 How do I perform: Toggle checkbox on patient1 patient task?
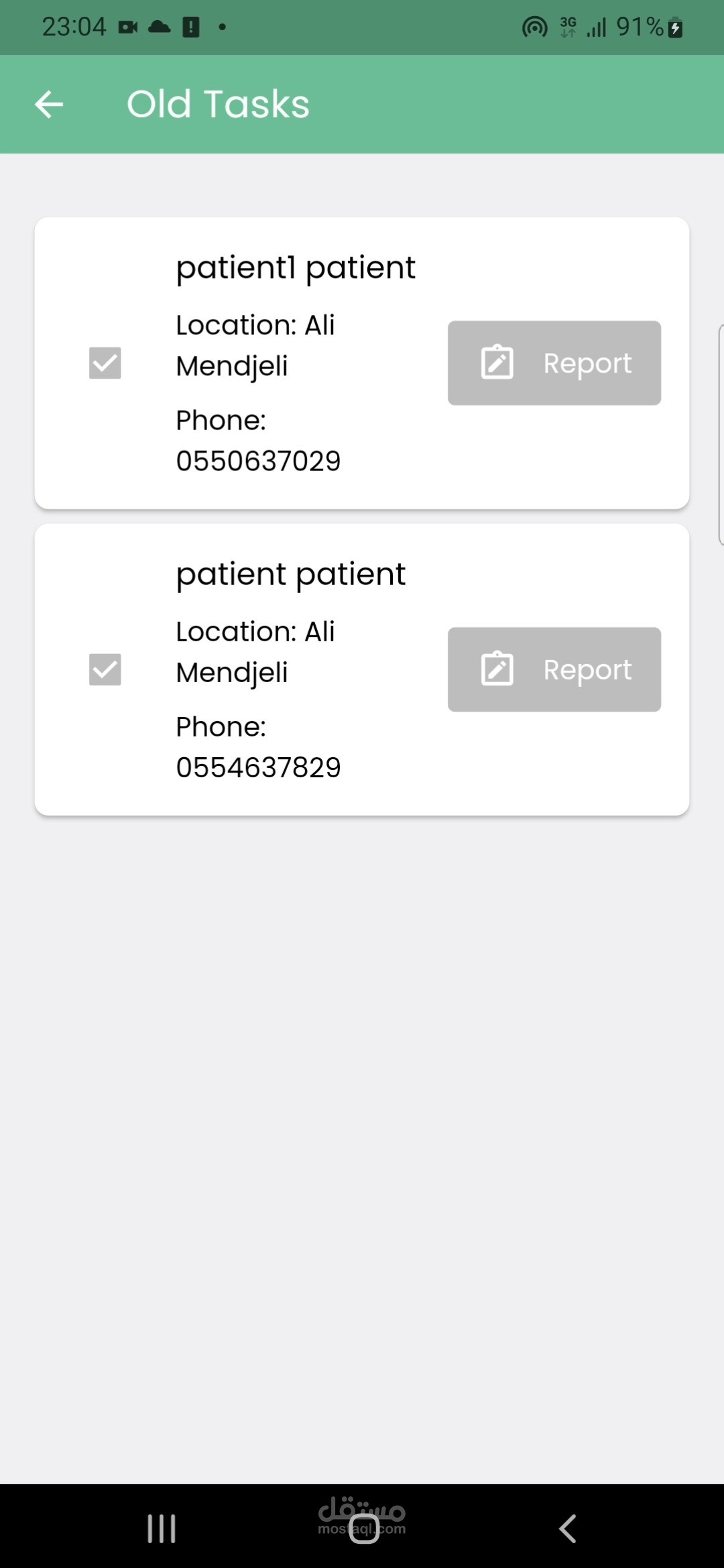[105, 363]
